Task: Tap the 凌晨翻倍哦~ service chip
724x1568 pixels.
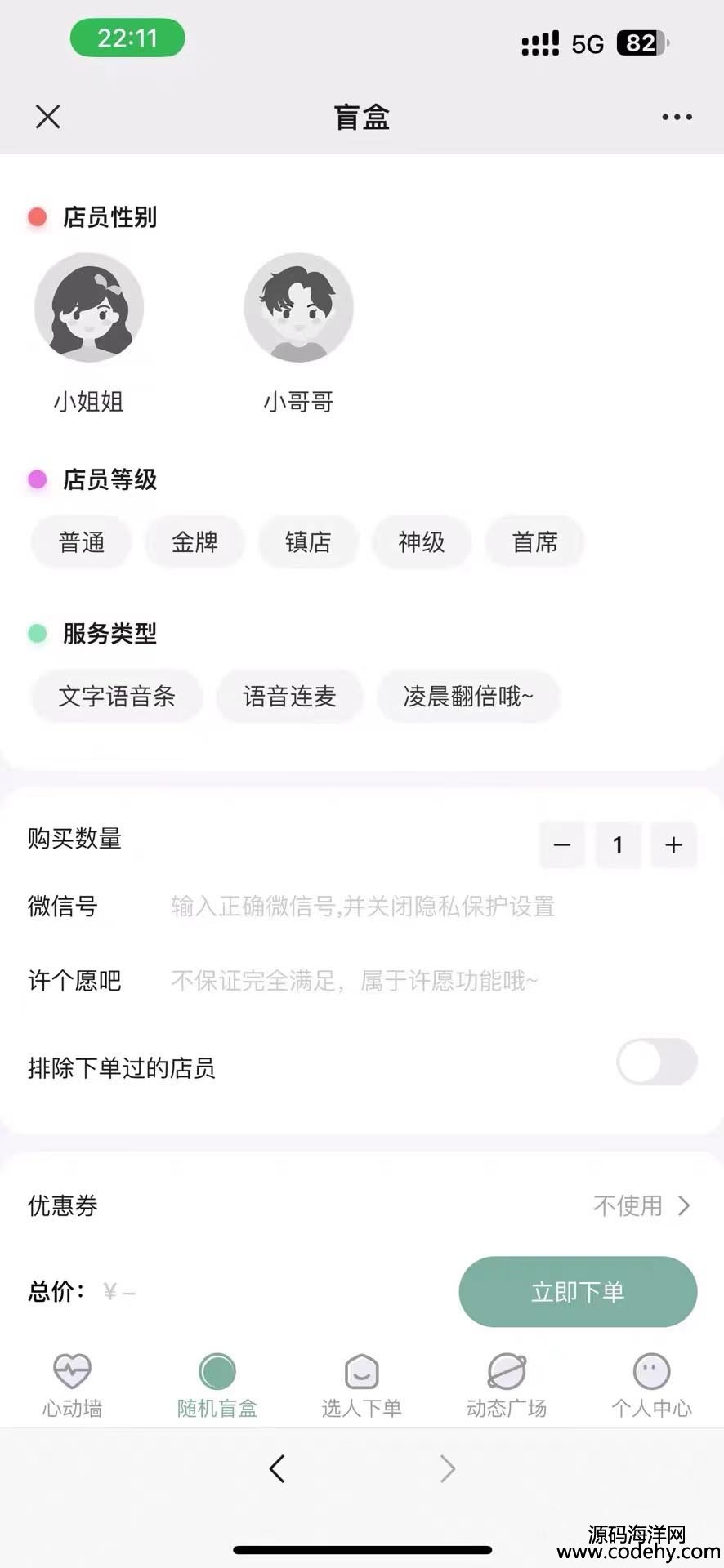Action: [x=468, y=697]
